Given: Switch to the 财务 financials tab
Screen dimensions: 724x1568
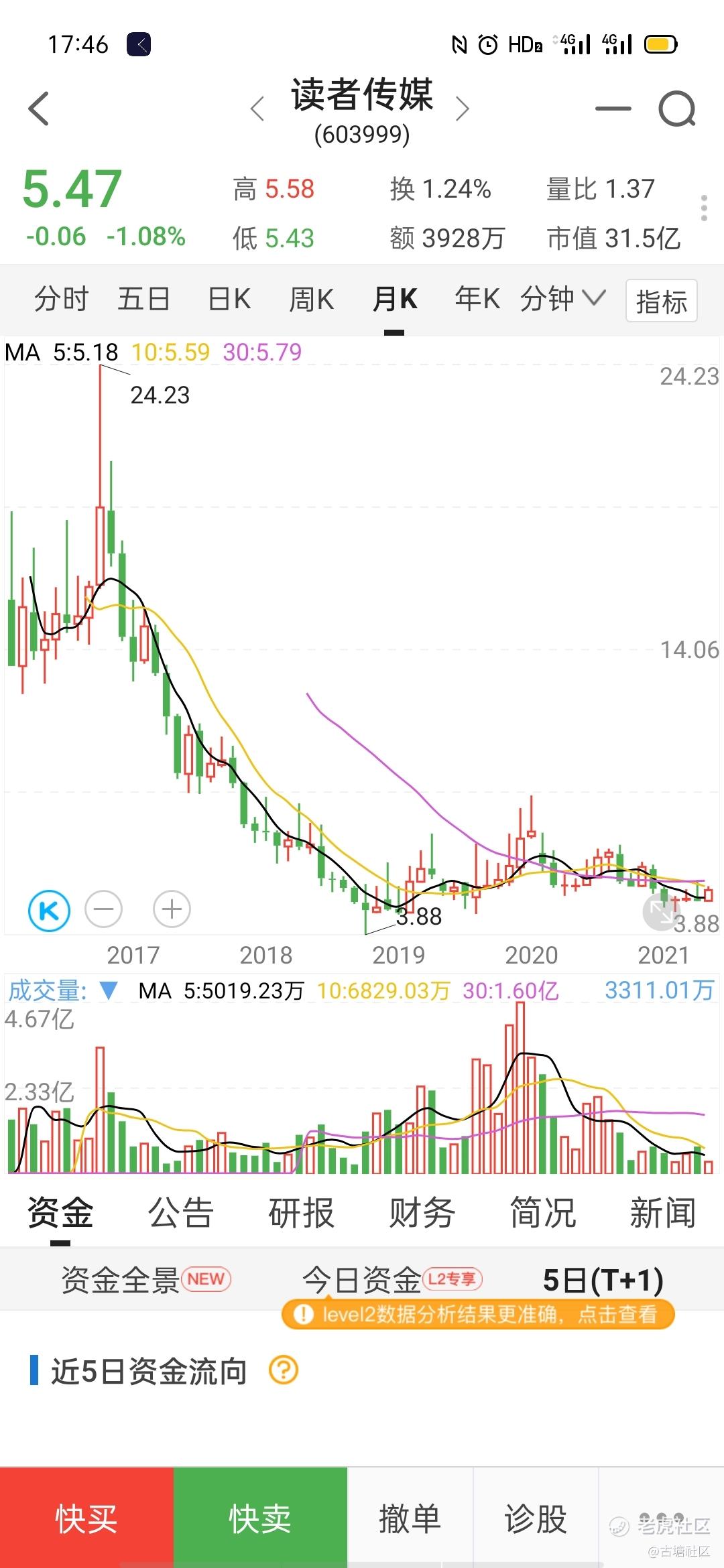Looking at the screenshot, I should (x=422, y=1213).
